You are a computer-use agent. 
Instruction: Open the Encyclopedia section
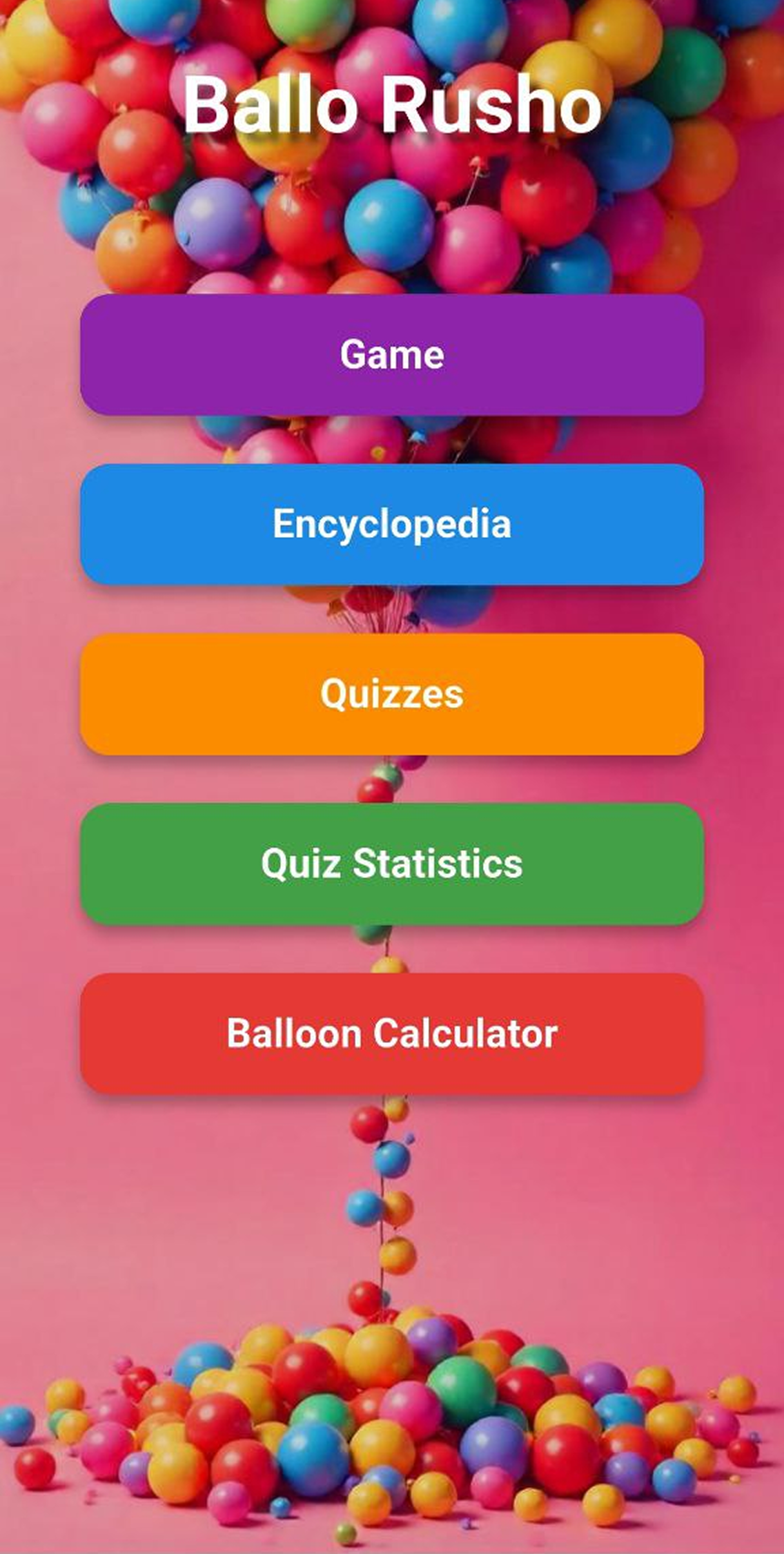pyautogui.click(x=392, y=525)
